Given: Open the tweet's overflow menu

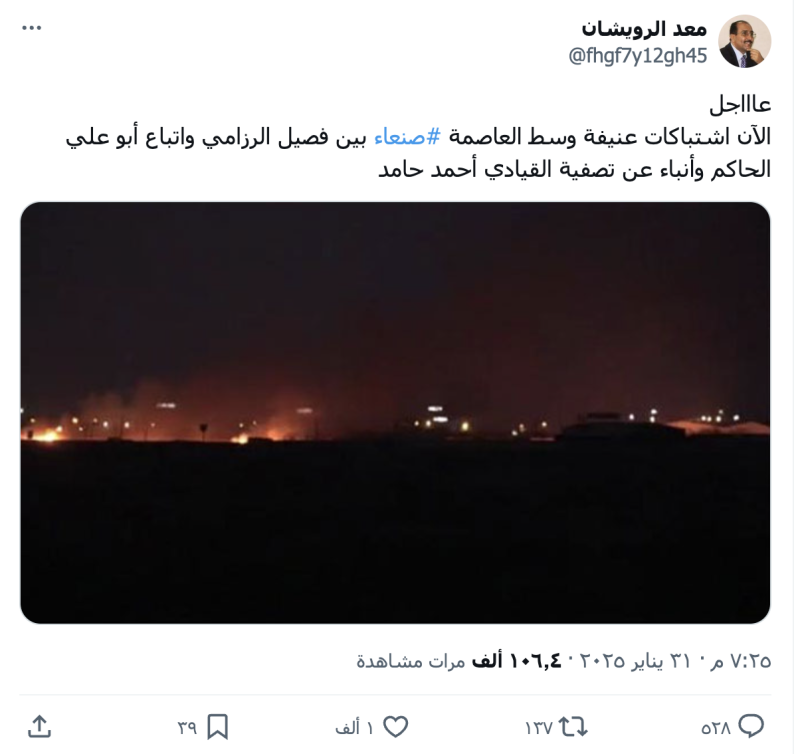Looking at the screenshot, I should click(31, 28).
